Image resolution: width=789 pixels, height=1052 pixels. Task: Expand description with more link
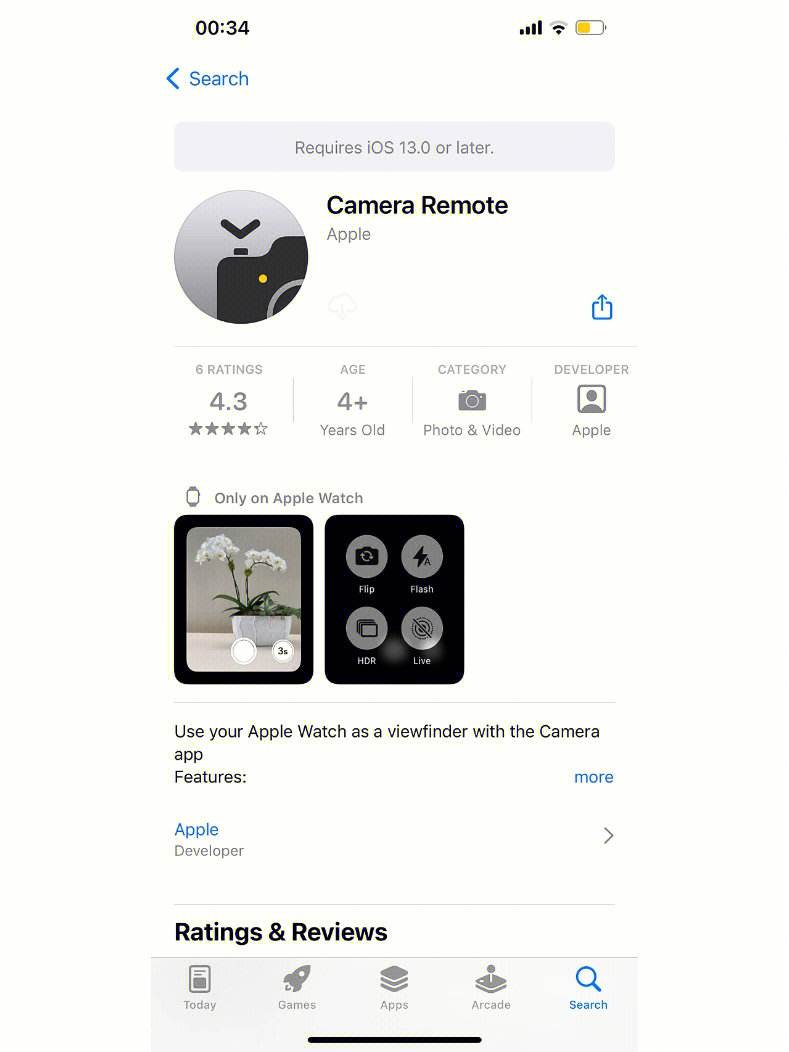point(593,777)
